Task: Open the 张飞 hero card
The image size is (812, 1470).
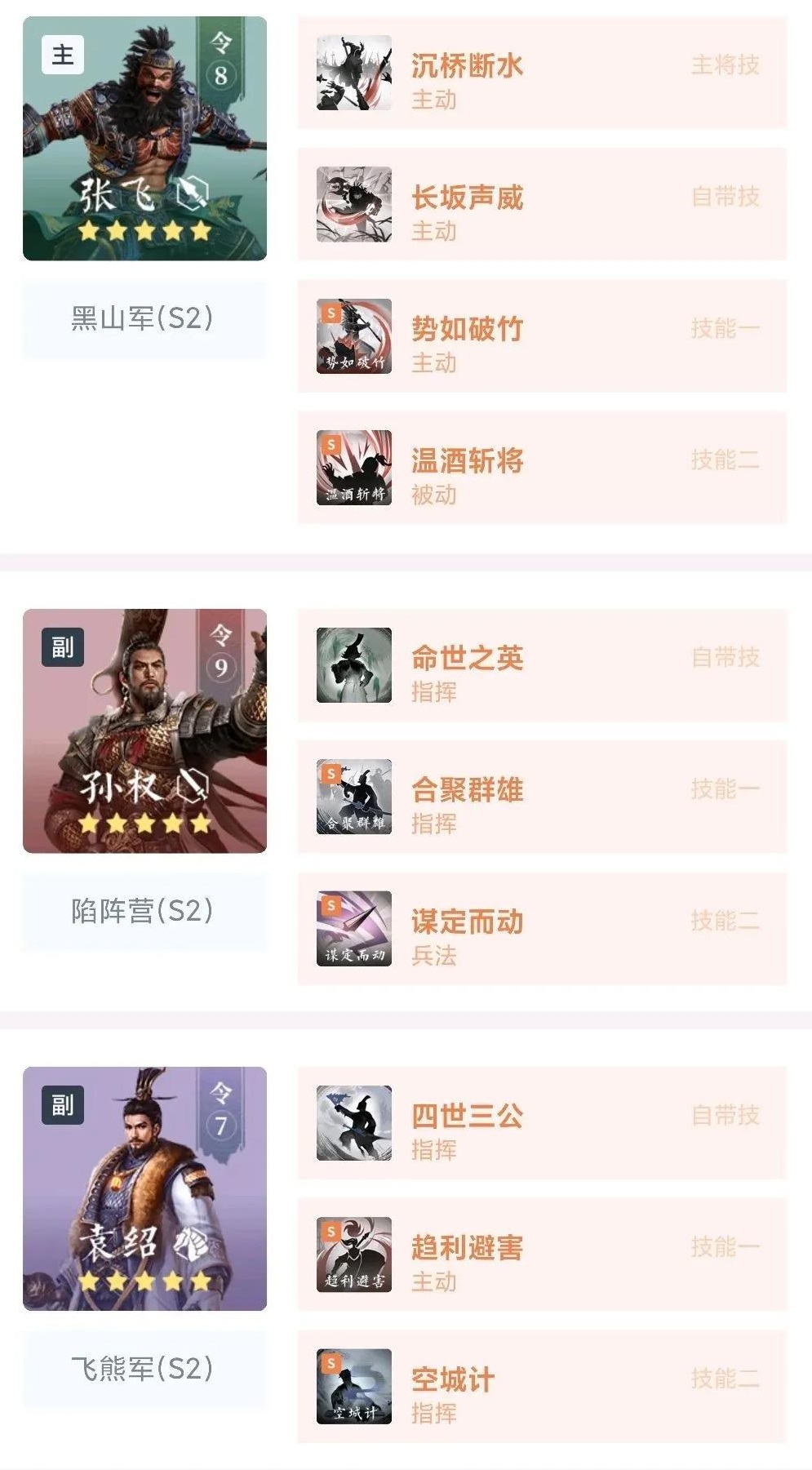Action: pos(144,139)
